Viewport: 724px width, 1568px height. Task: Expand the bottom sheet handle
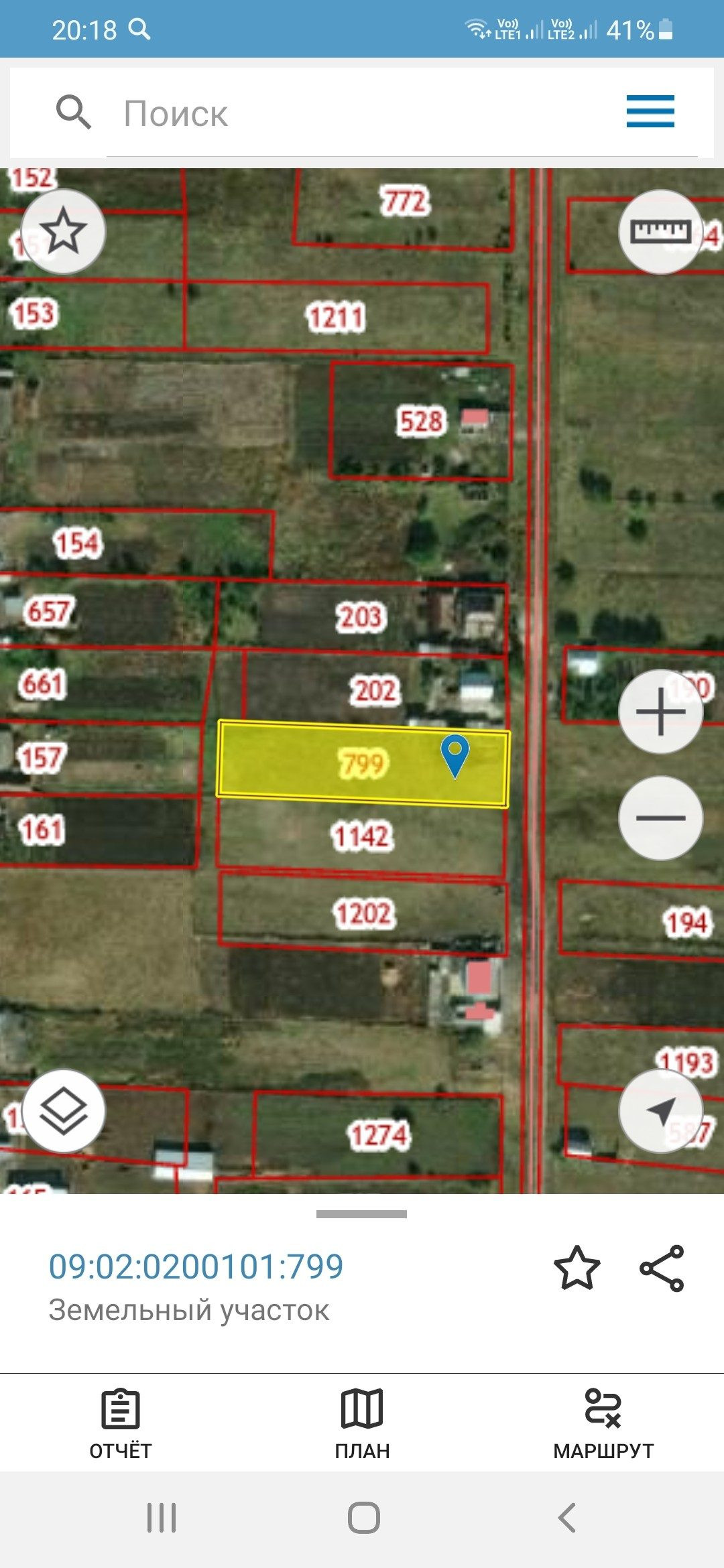[361, 1214]
